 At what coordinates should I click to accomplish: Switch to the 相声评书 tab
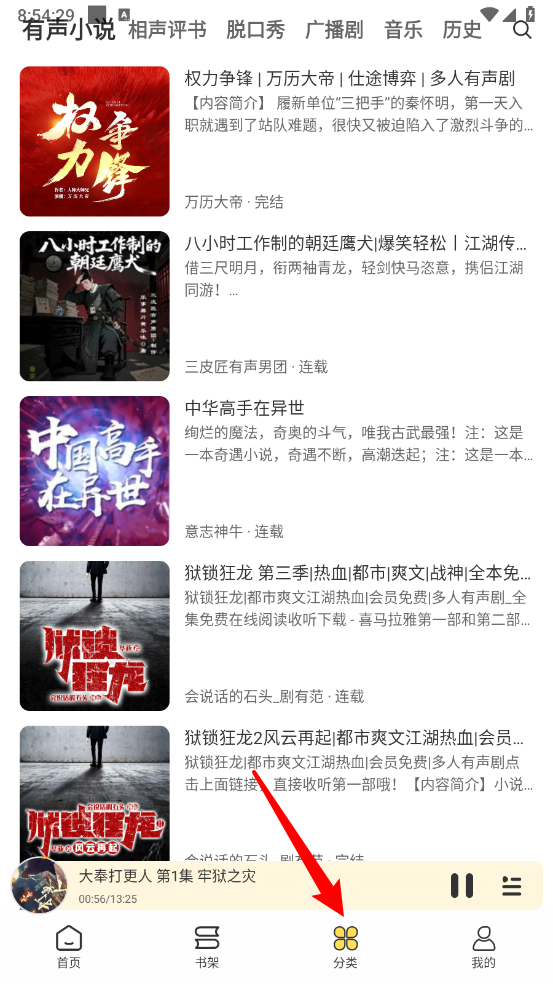click(167, 29)
